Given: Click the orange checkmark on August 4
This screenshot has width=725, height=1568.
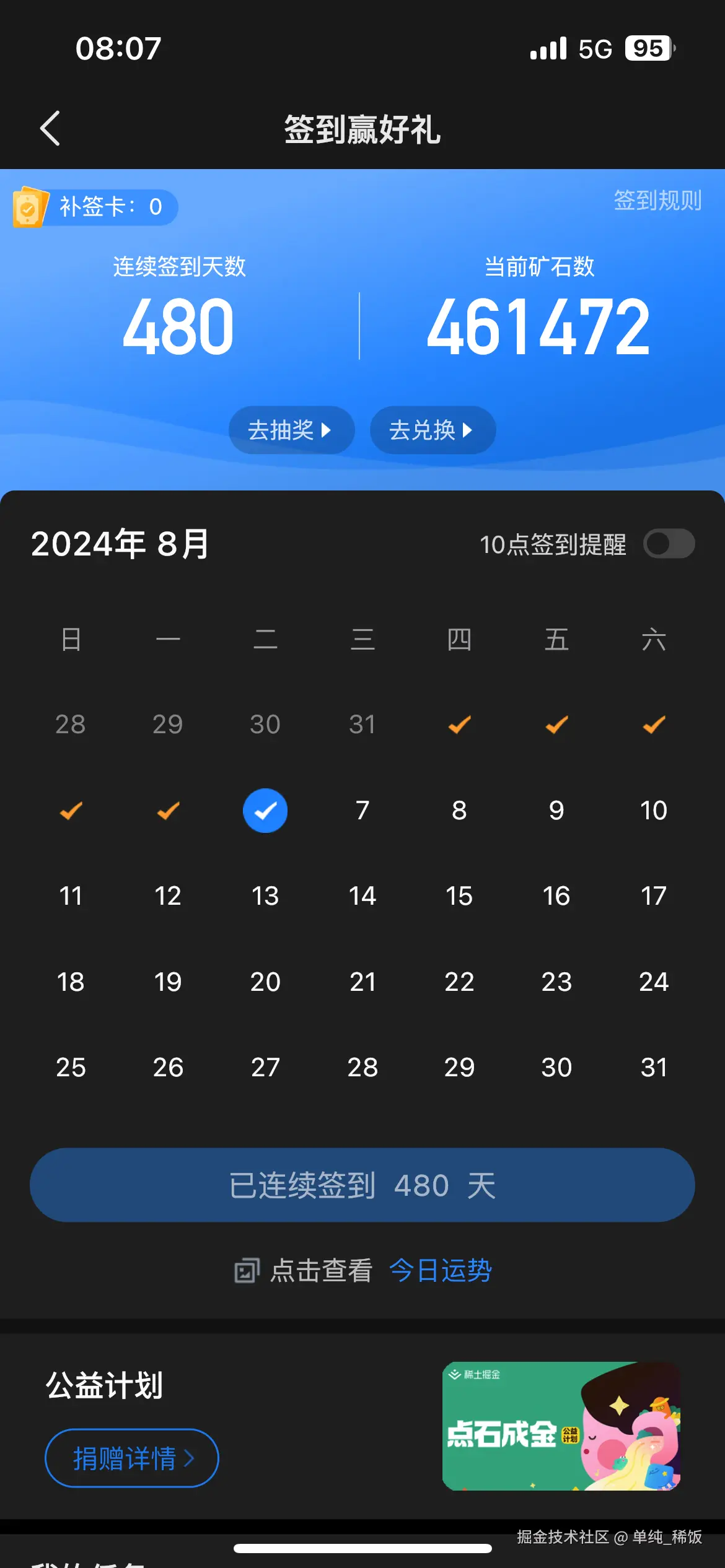Looking at the screenshot, I should coord(71,810).
